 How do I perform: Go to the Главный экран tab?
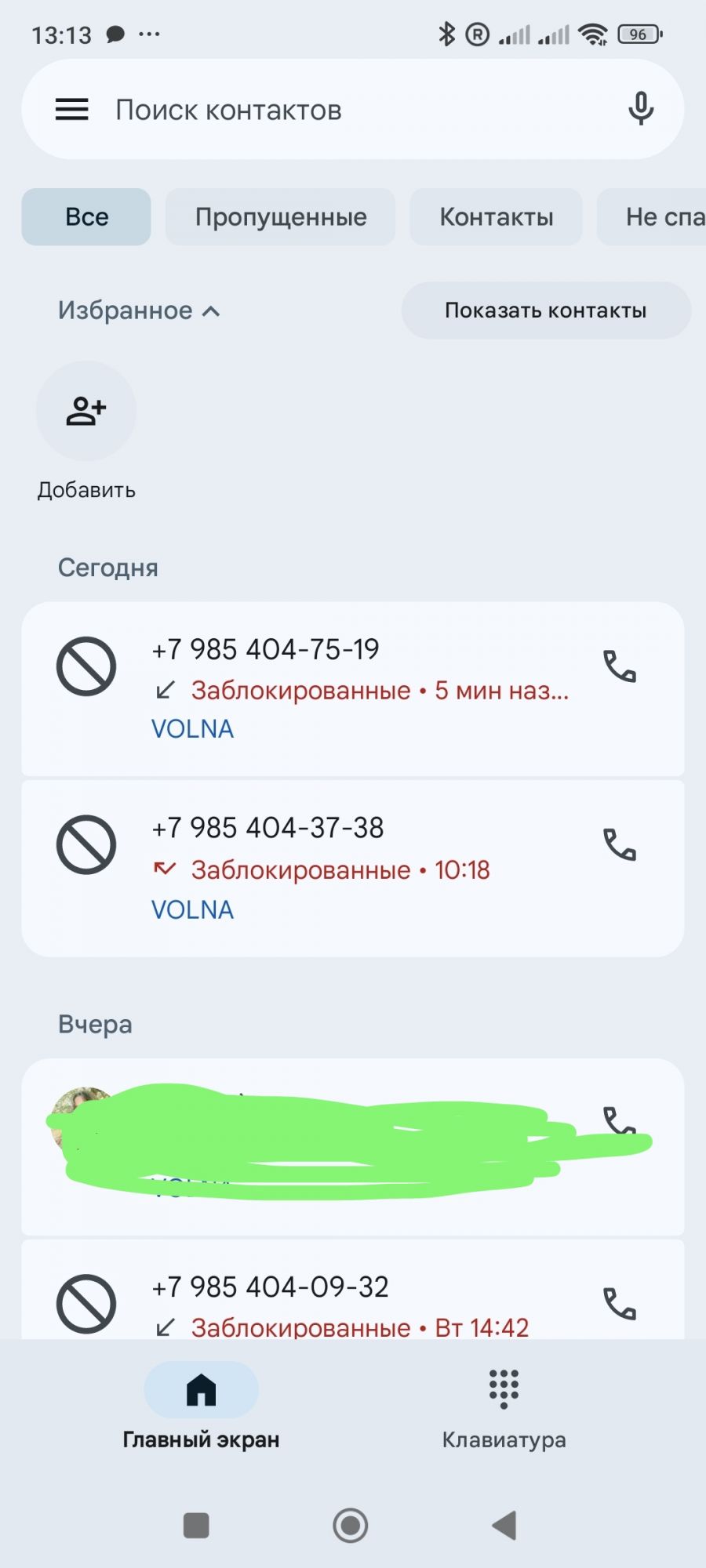pos(201,1407)
